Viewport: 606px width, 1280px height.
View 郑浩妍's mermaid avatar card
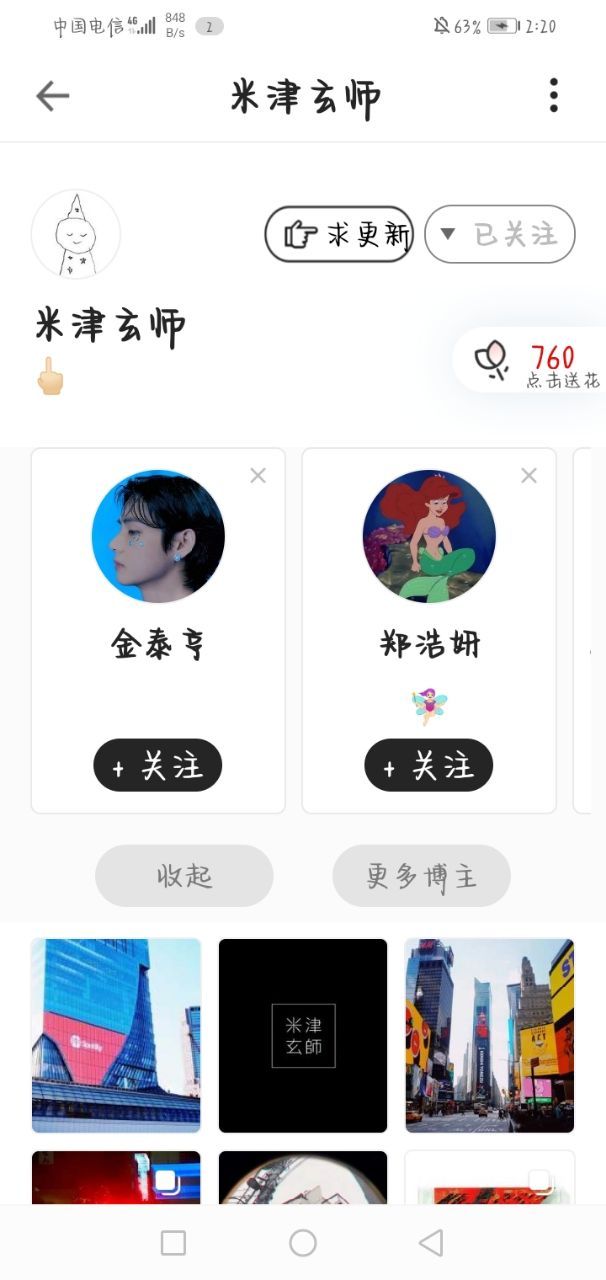coord(429,537)
